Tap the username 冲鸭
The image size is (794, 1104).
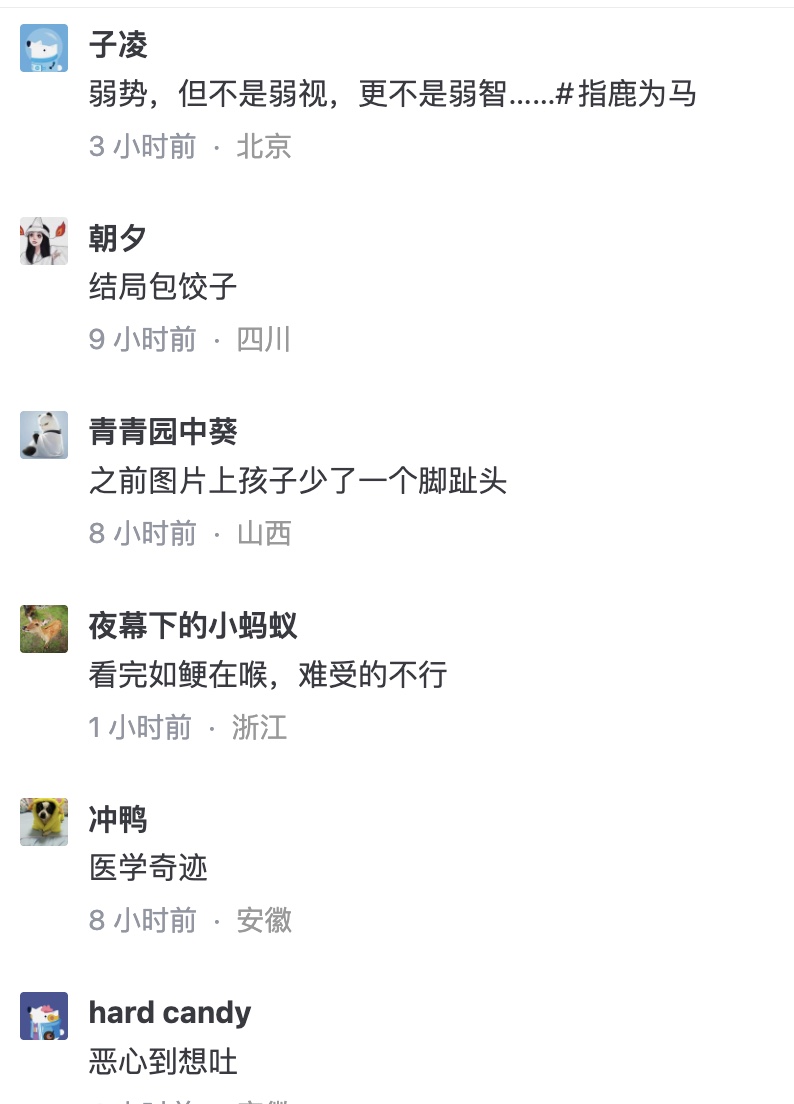click(x=118, y=820)
